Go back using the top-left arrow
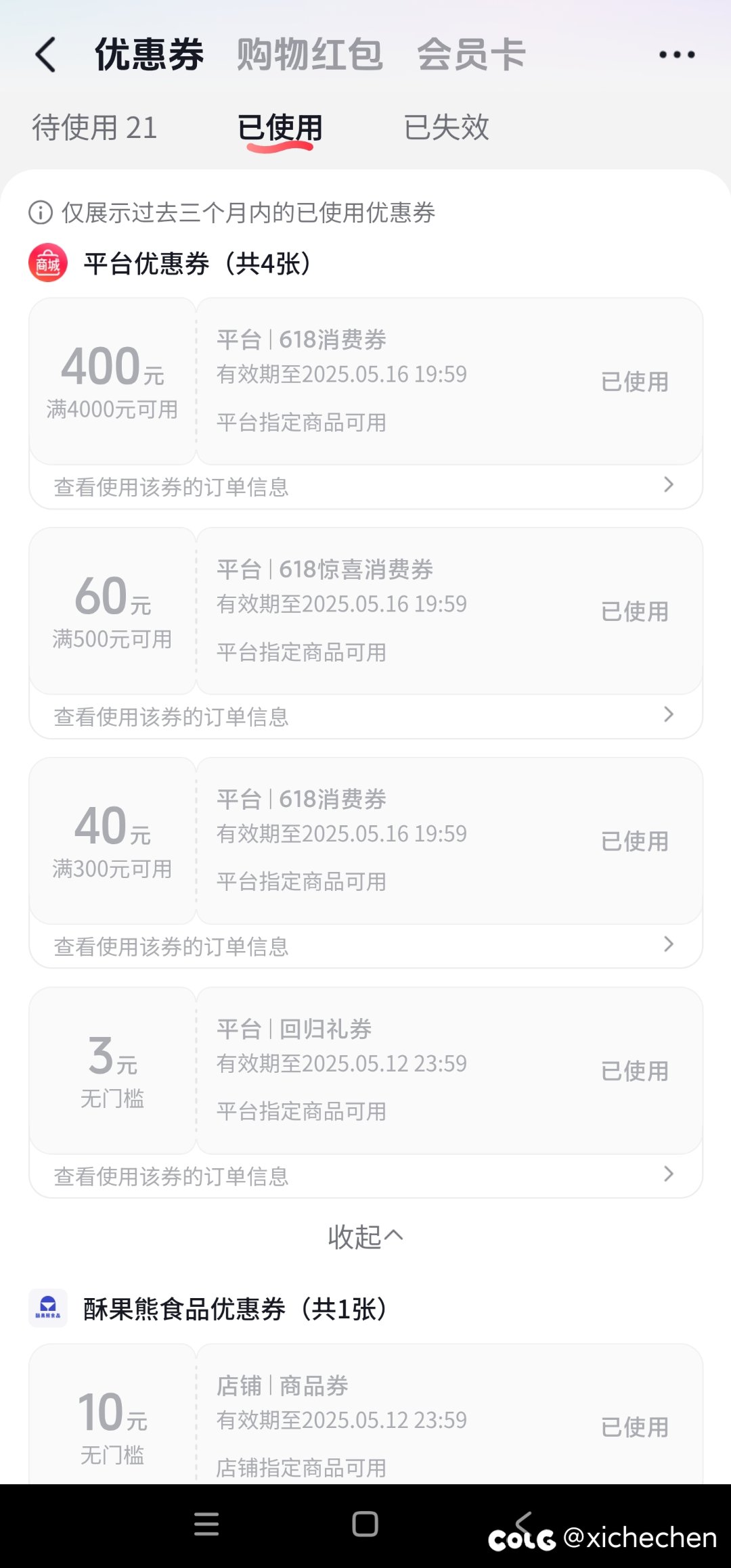731x1568 pixels. coord(46,55)
